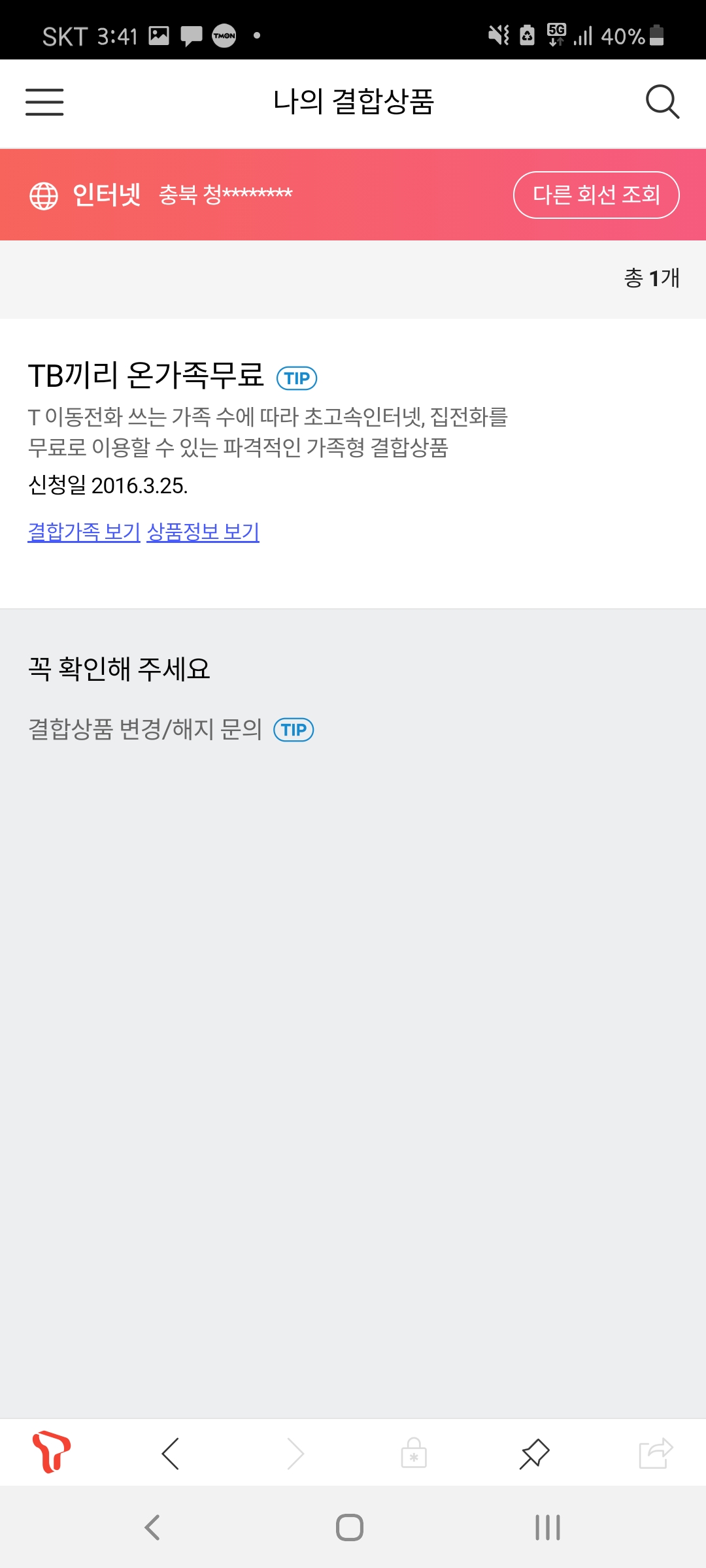Tap the 다른 회선 조회 button
This screenshot has width=706, height=1568.
(x=596, y=195)
